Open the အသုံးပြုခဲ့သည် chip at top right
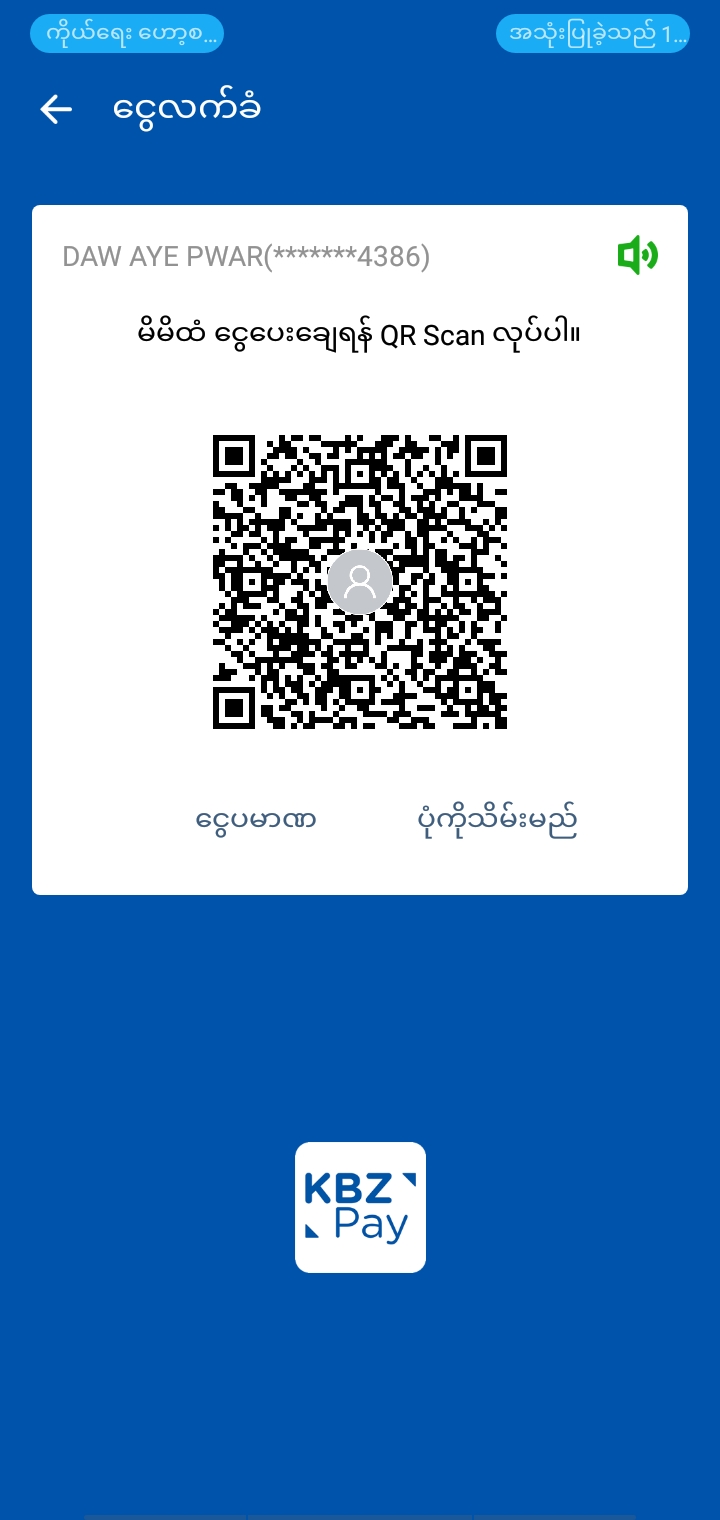 tap(593, 34)
